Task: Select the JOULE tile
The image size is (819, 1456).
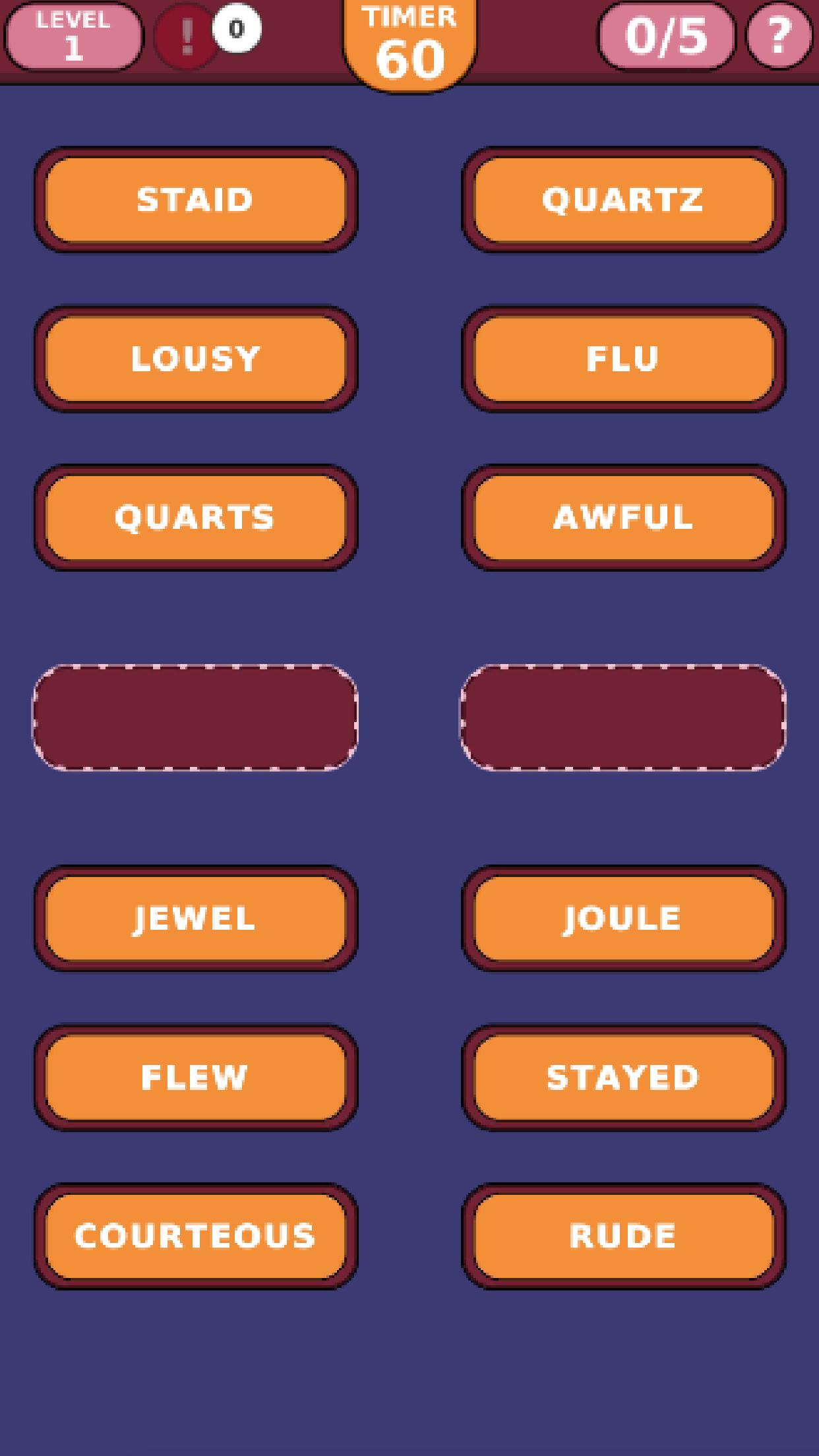Action: click(x=623, y=918)
